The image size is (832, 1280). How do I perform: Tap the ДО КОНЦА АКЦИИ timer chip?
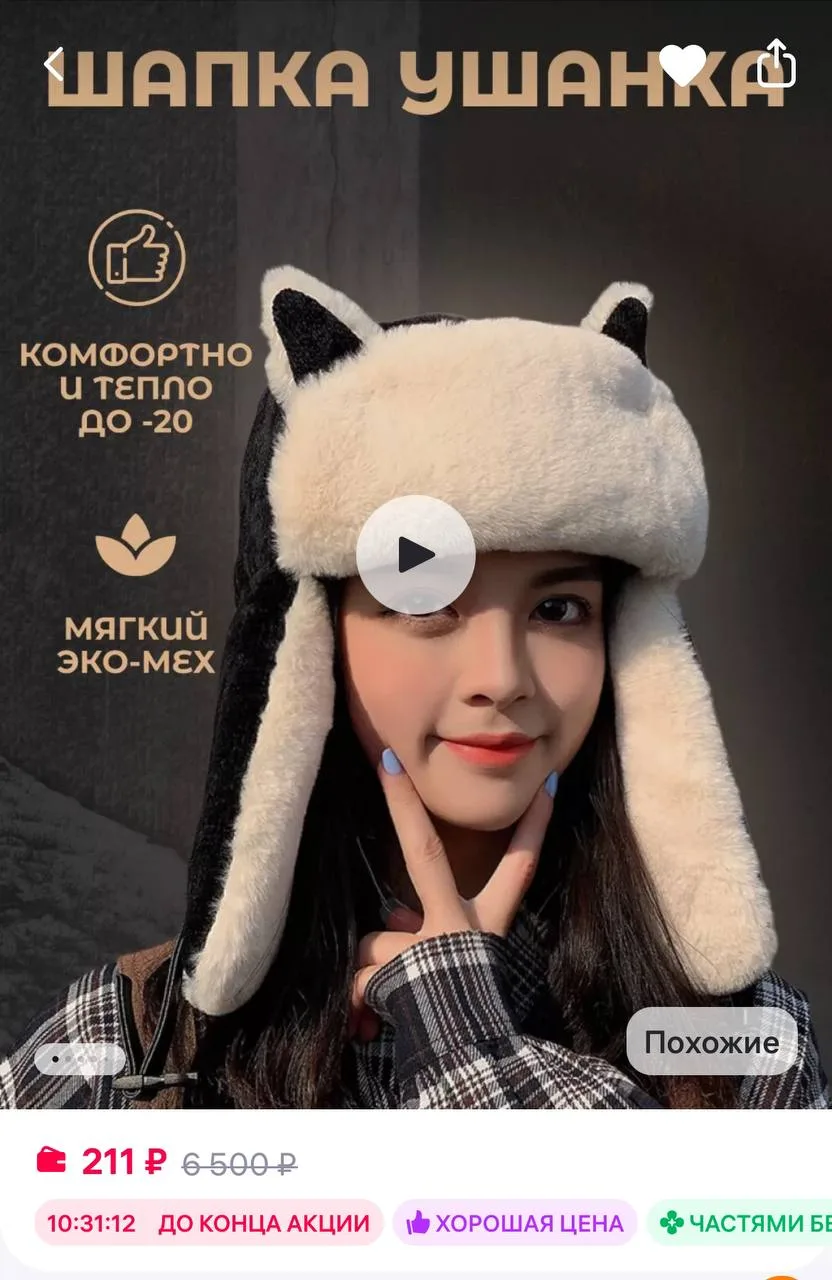(209, 1222)
